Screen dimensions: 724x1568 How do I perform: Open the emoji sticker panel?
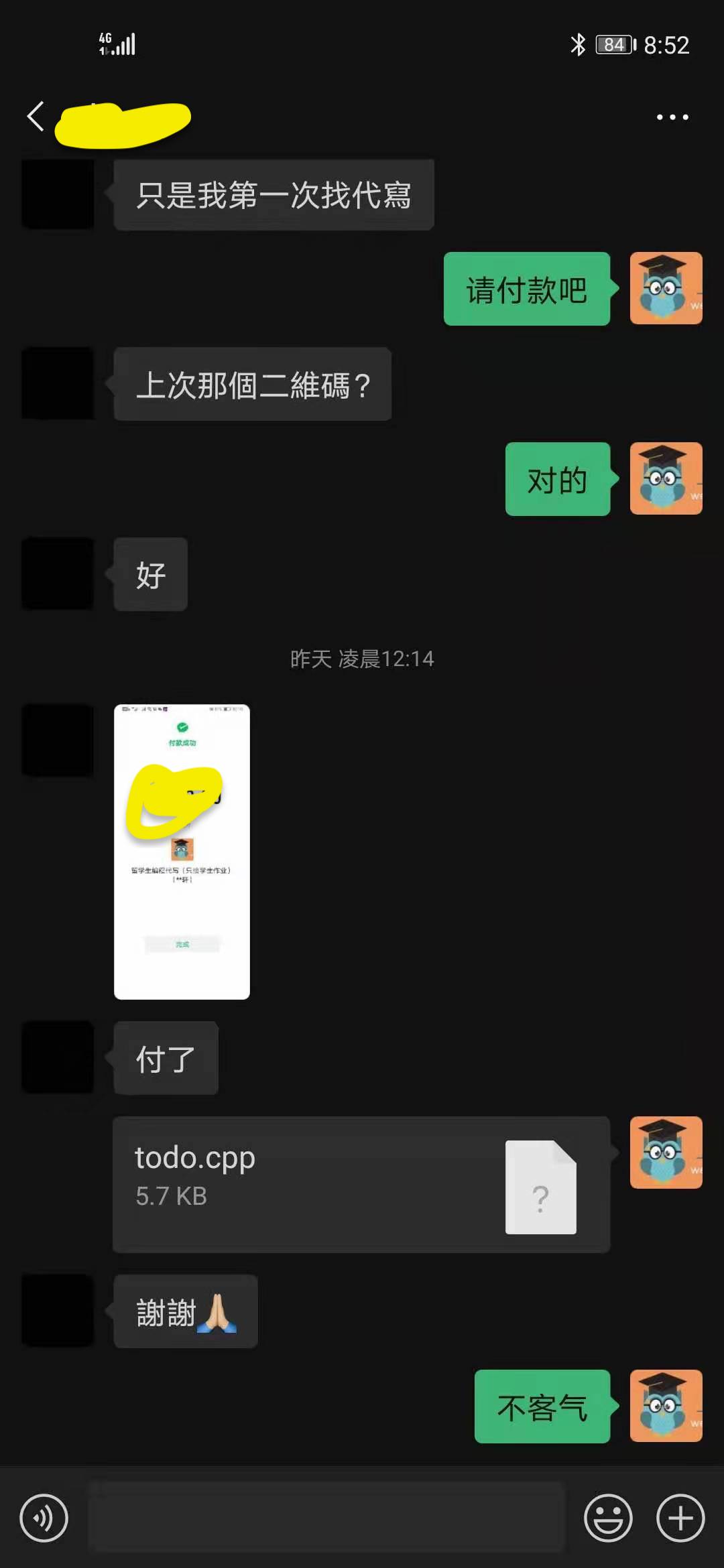(608, 1518)
